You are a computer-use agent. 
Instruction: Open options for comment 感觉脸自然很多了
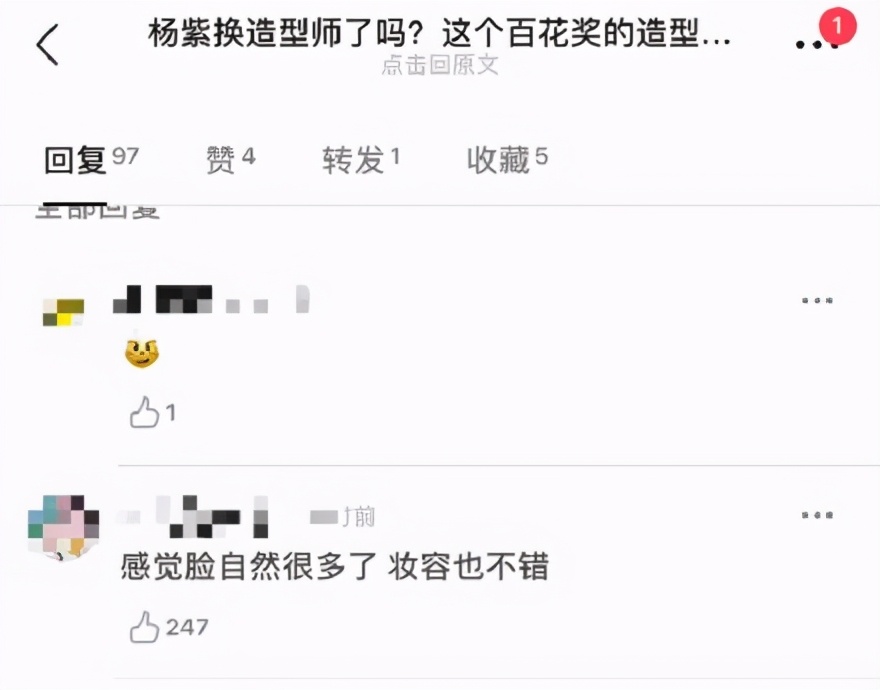(817, 515)
